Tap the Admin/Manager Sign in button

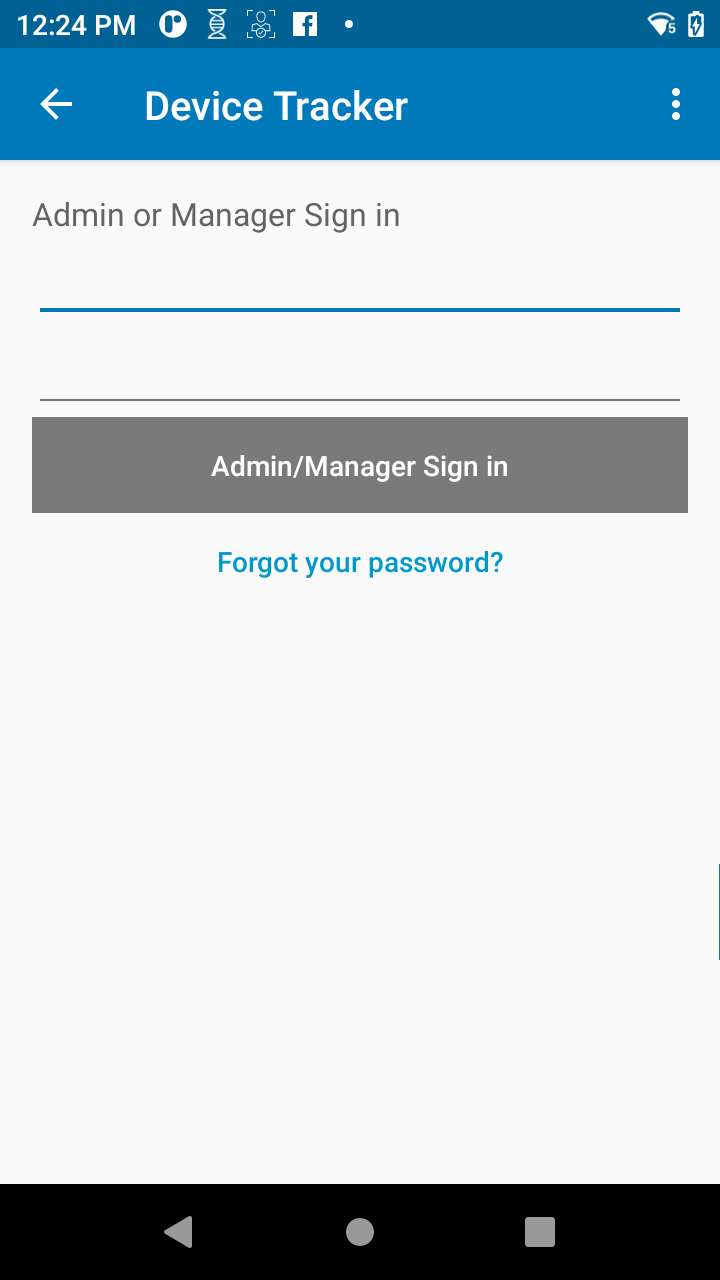360,466
